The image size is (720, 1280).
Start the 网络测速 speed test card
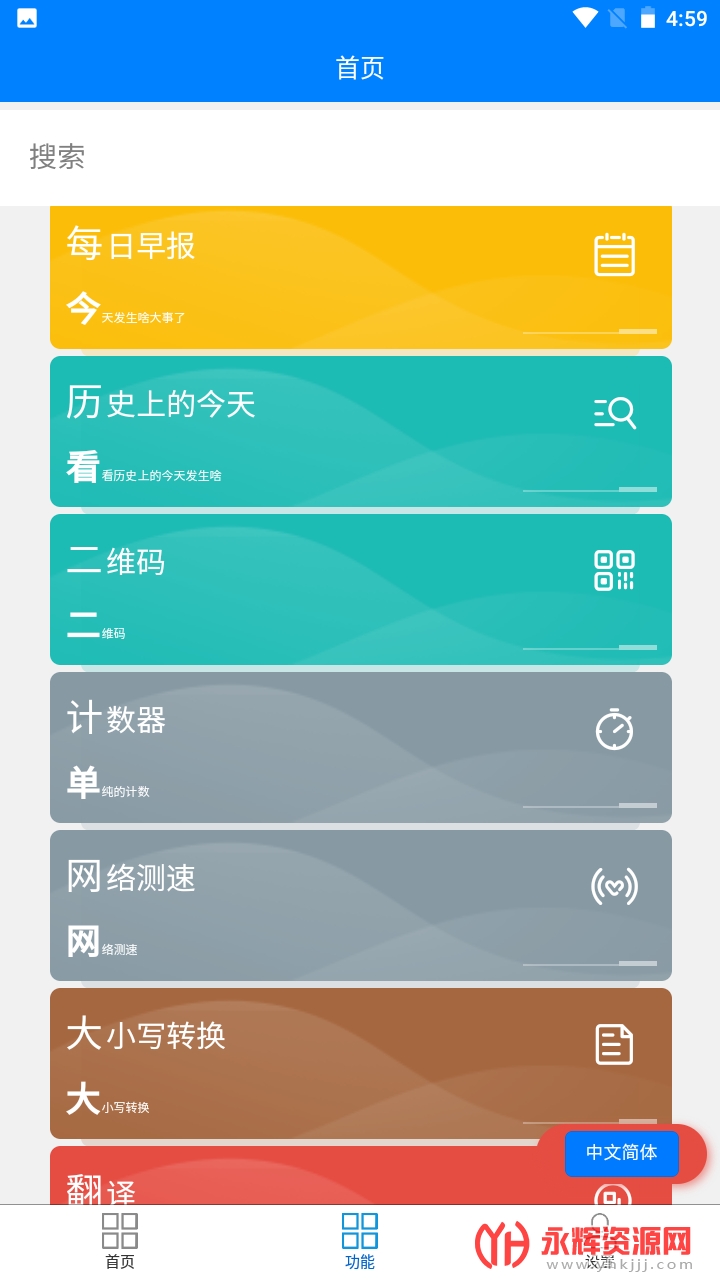point(361,905)
